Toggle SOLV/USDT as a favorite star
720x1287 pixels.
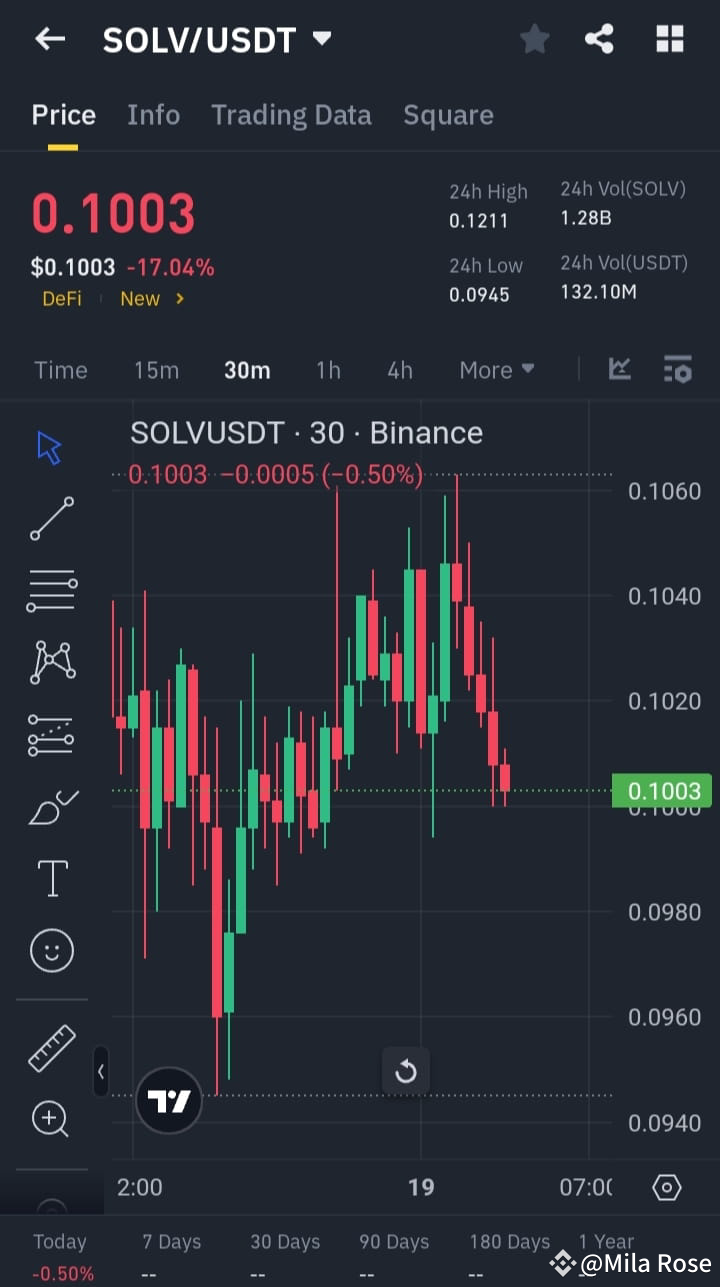click(534, 39)
